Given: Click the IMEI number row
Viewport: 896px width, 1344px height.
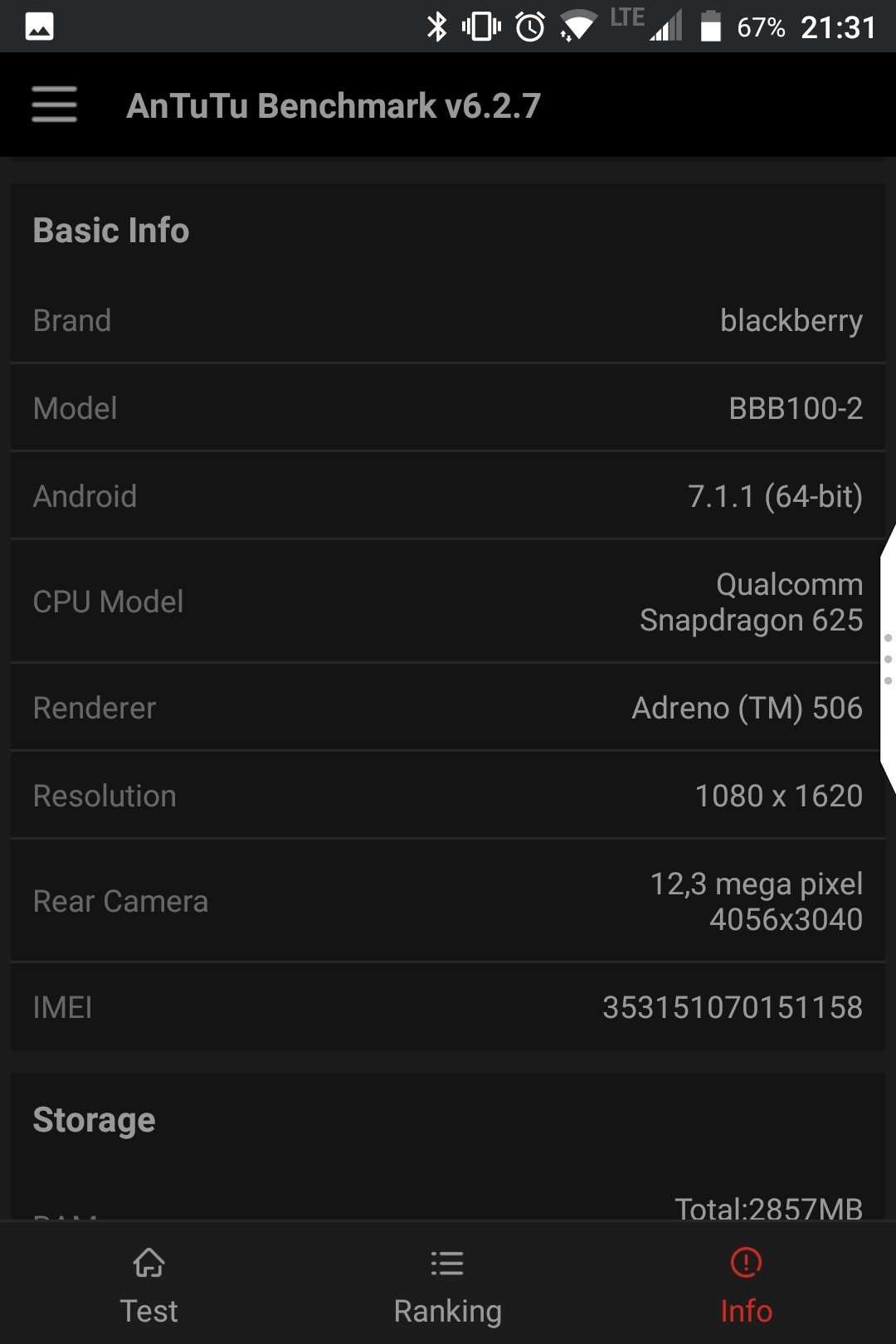Looking at the screenshot, I should pos(448,1007).
